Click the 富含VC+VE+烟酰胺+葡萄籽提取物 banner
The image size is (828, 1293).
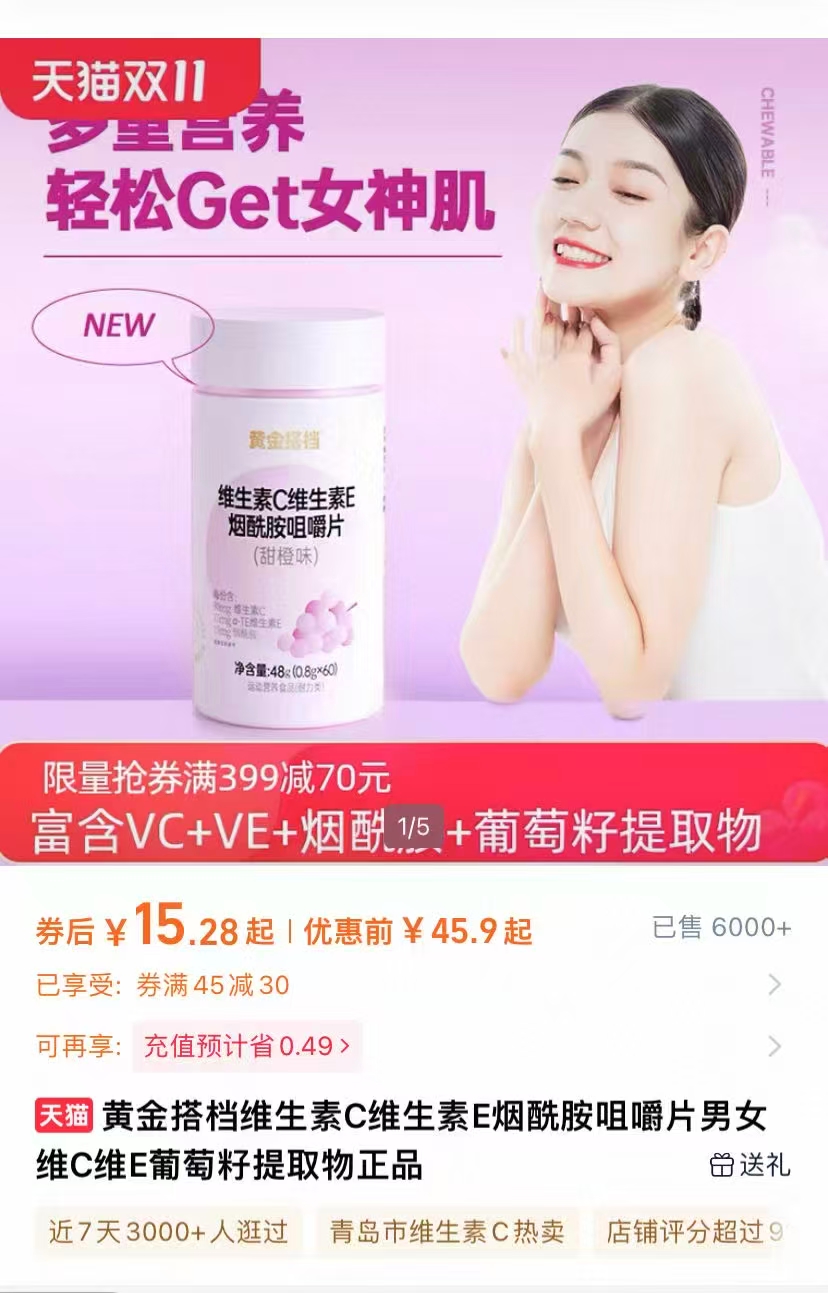(x=414, y=828)
